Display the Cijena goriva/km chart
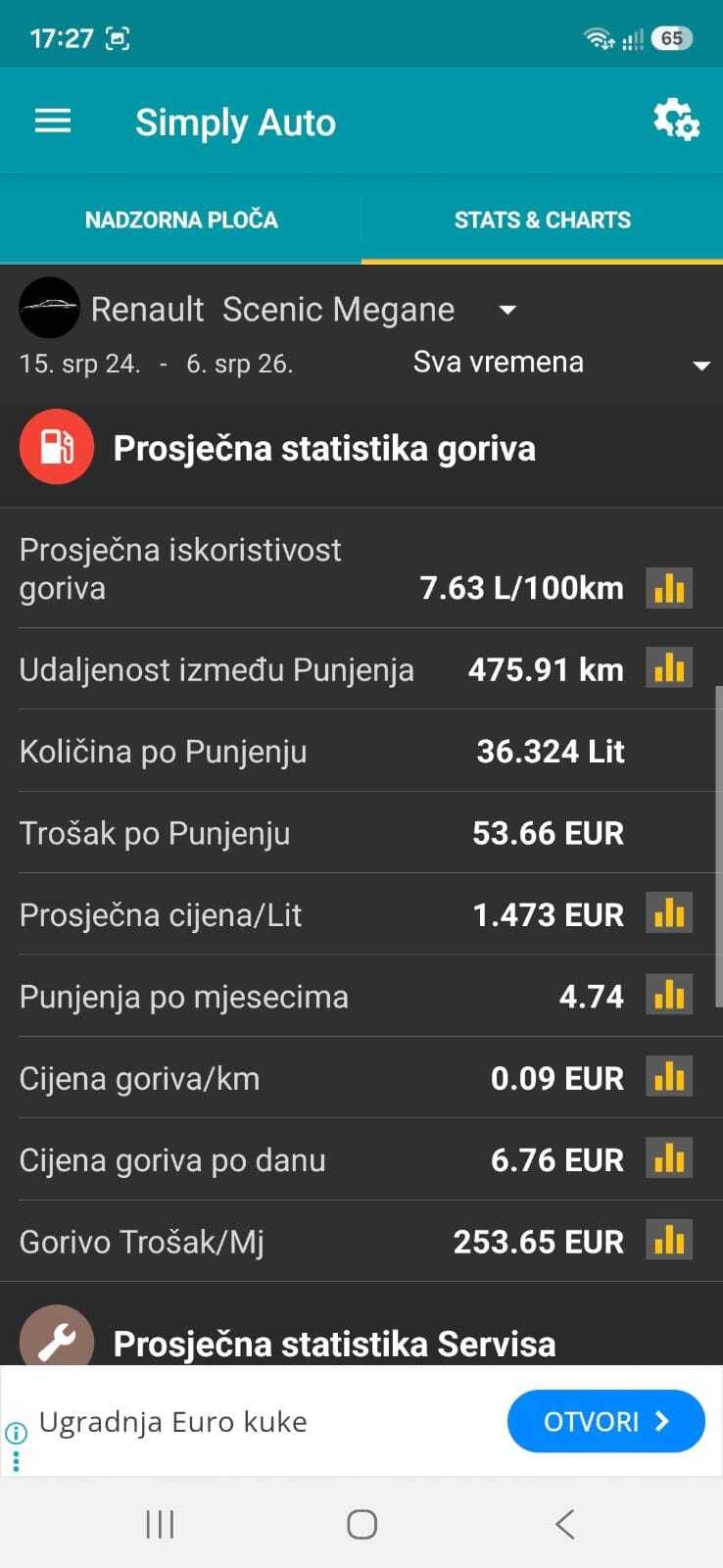Viewport: 723px width, 1568px height. pos(669,1077)
